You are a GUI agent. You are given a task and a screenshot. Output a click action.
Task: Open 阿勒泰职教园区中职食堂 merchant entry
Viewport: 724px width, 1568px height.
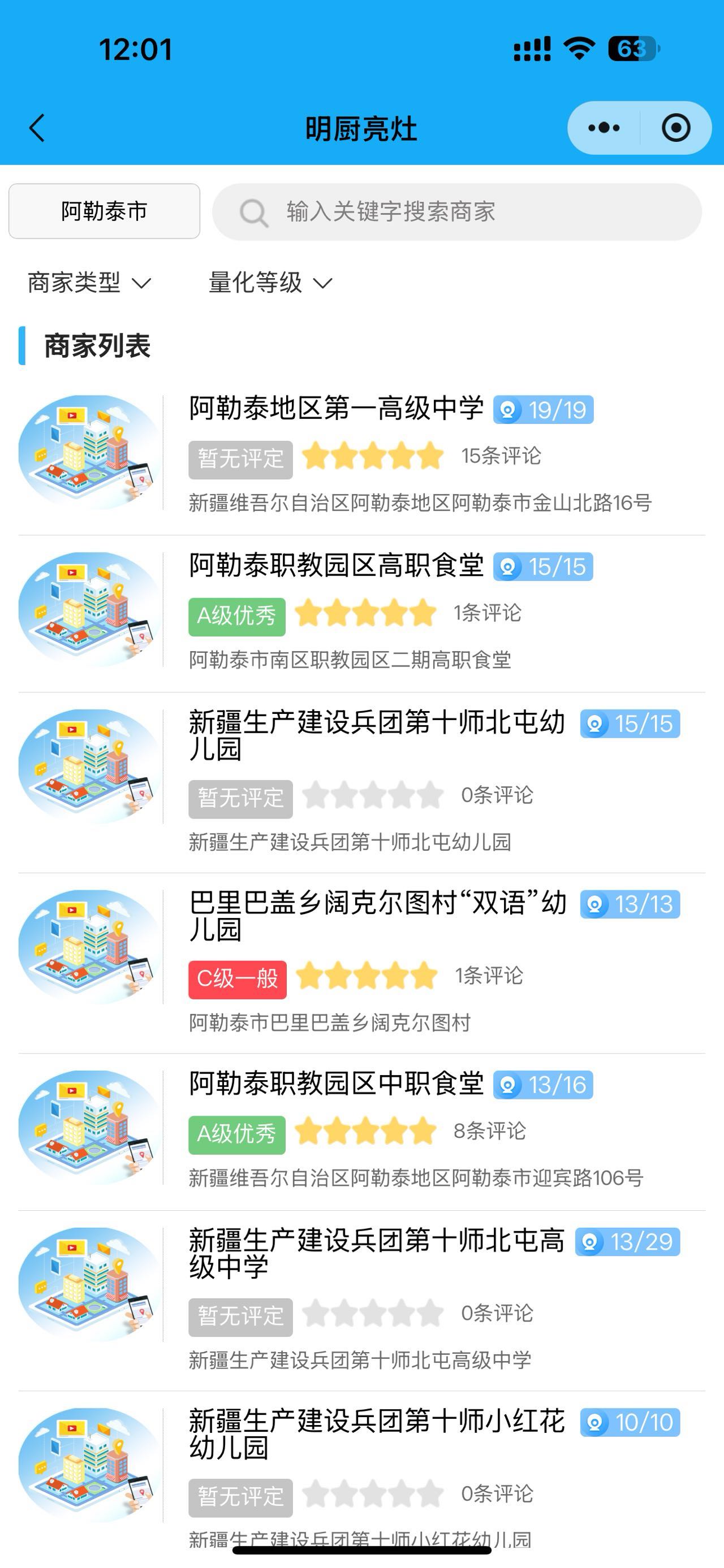pos(336,1084)
